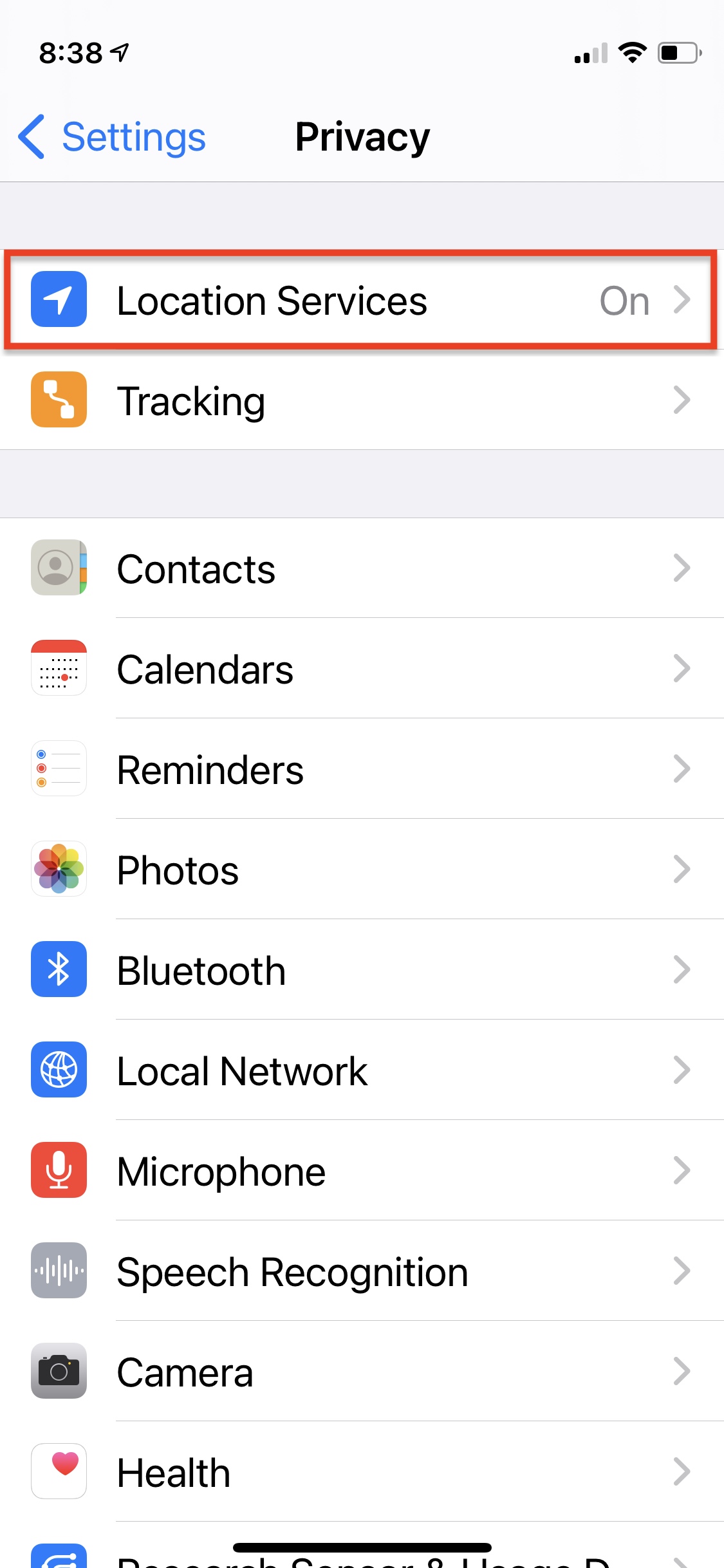This screenshot has width=724, height=1568.
Task: Go back to Settings
Action: 112,137
